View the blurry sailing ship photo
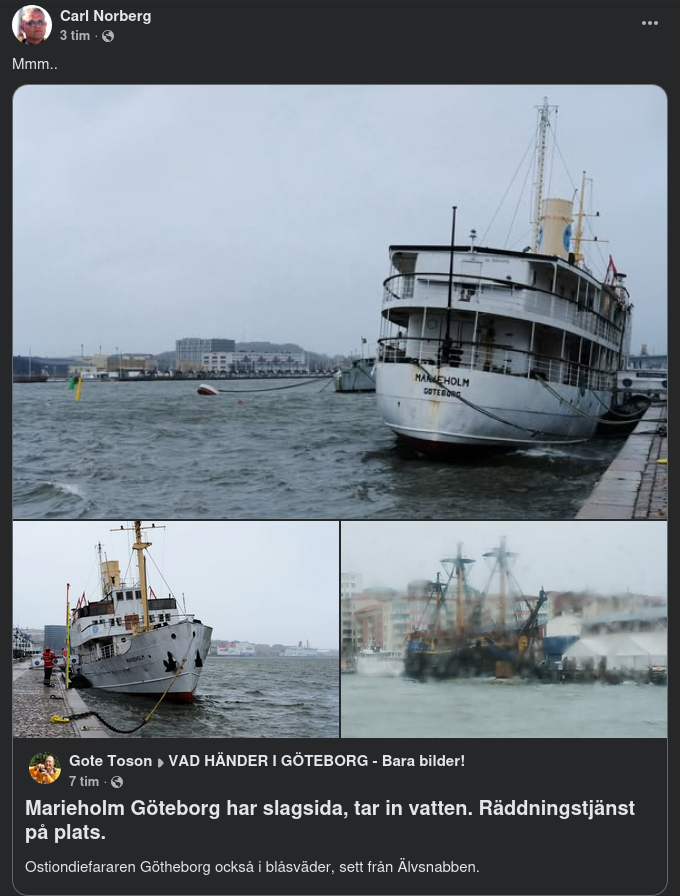Image resolution: width=680 pixels, height=896 pixels. (504, 629)
